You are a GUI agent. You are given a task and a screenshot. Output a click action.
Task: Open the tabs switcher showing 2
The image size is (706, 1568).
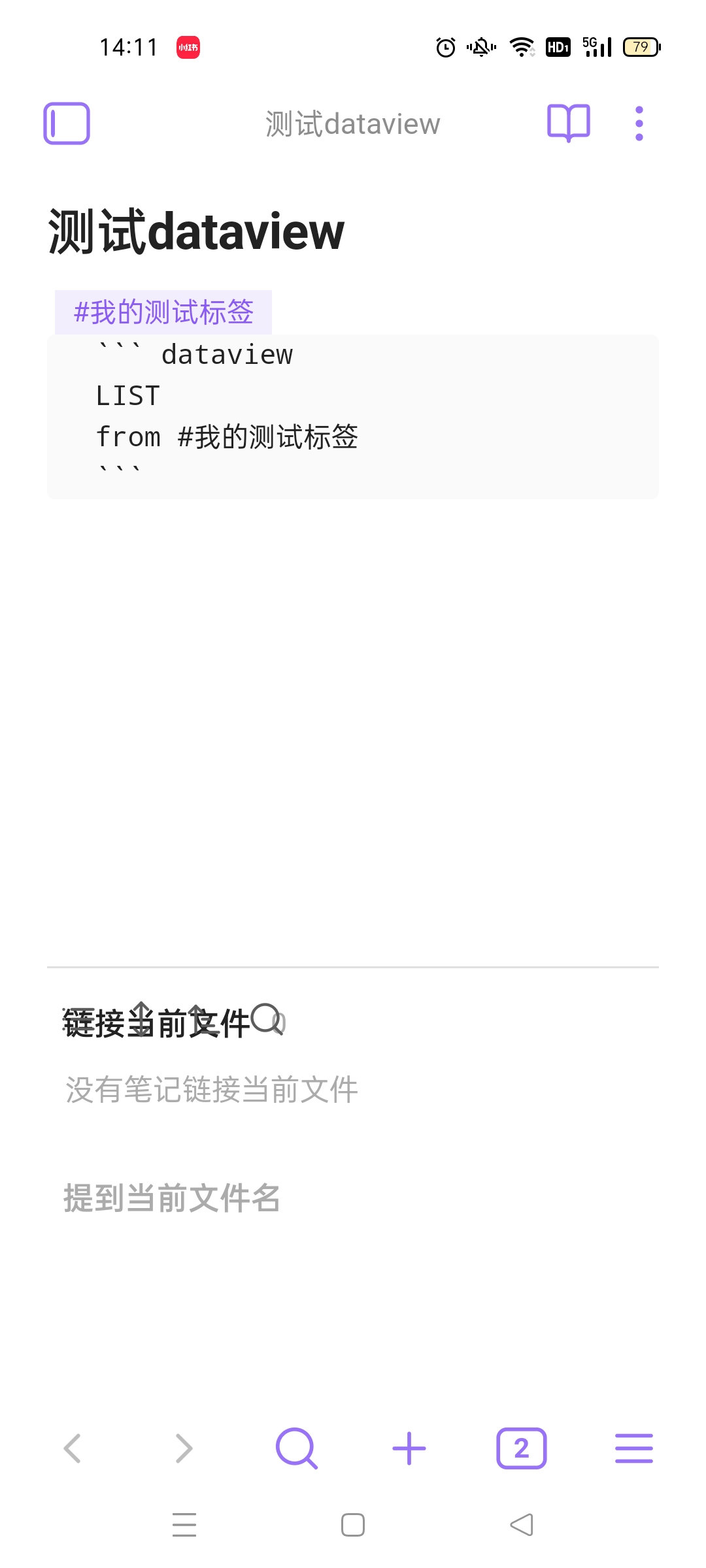coord(521,1448)
